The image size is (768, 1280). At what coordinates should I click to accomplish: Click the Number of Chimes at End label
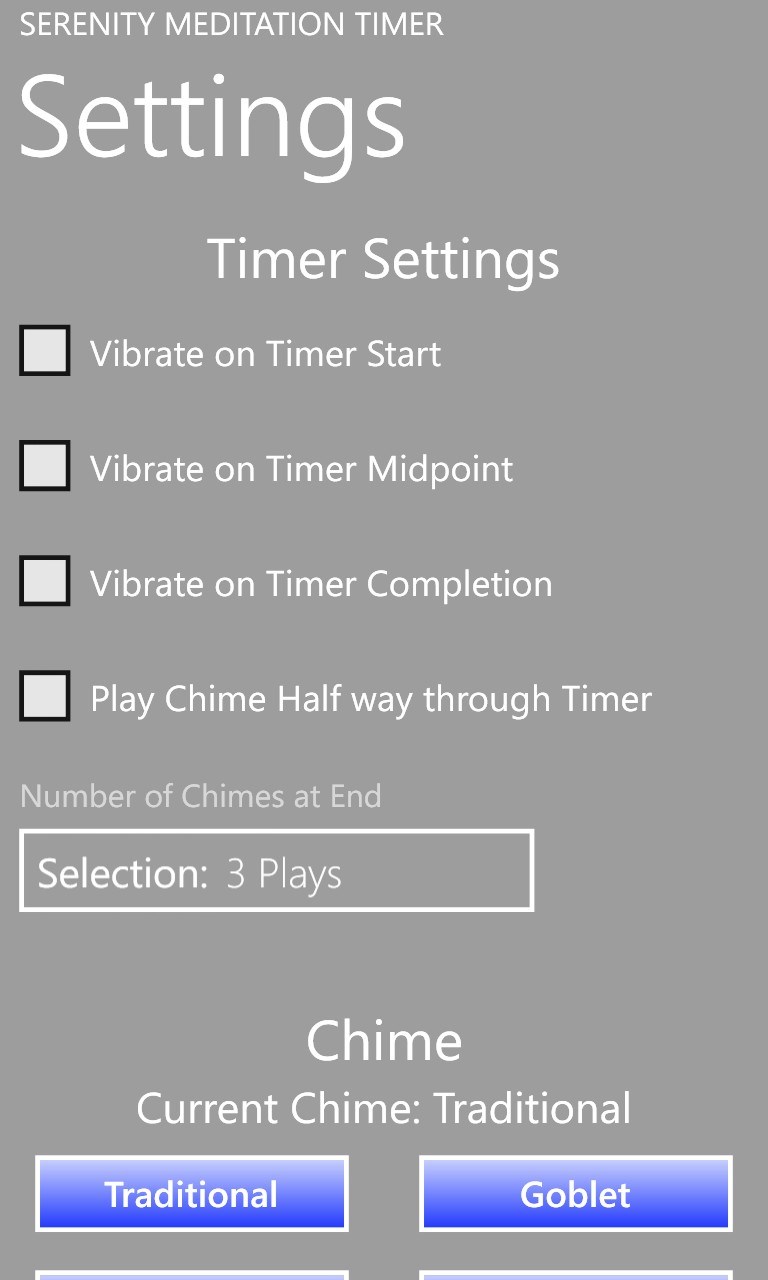[x=200, y=796]
